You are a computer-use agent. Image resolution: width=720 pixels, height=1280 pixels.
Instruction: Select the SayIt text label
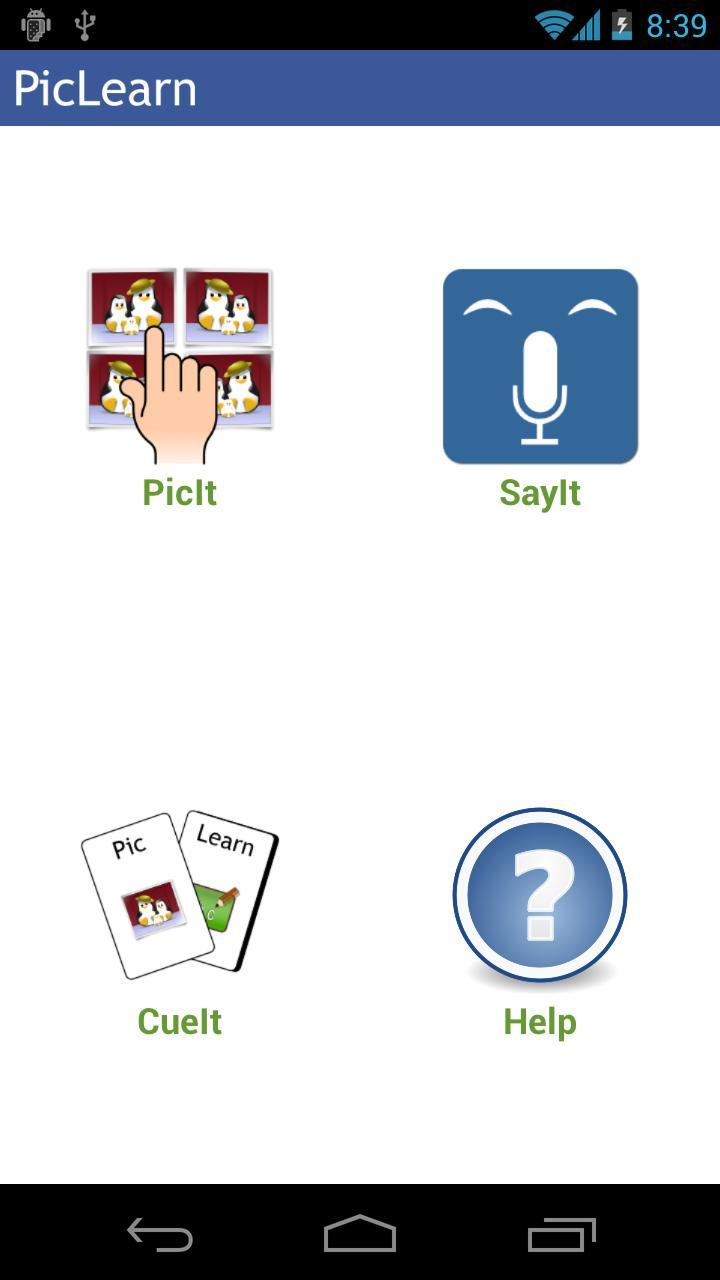click(540, 492)
